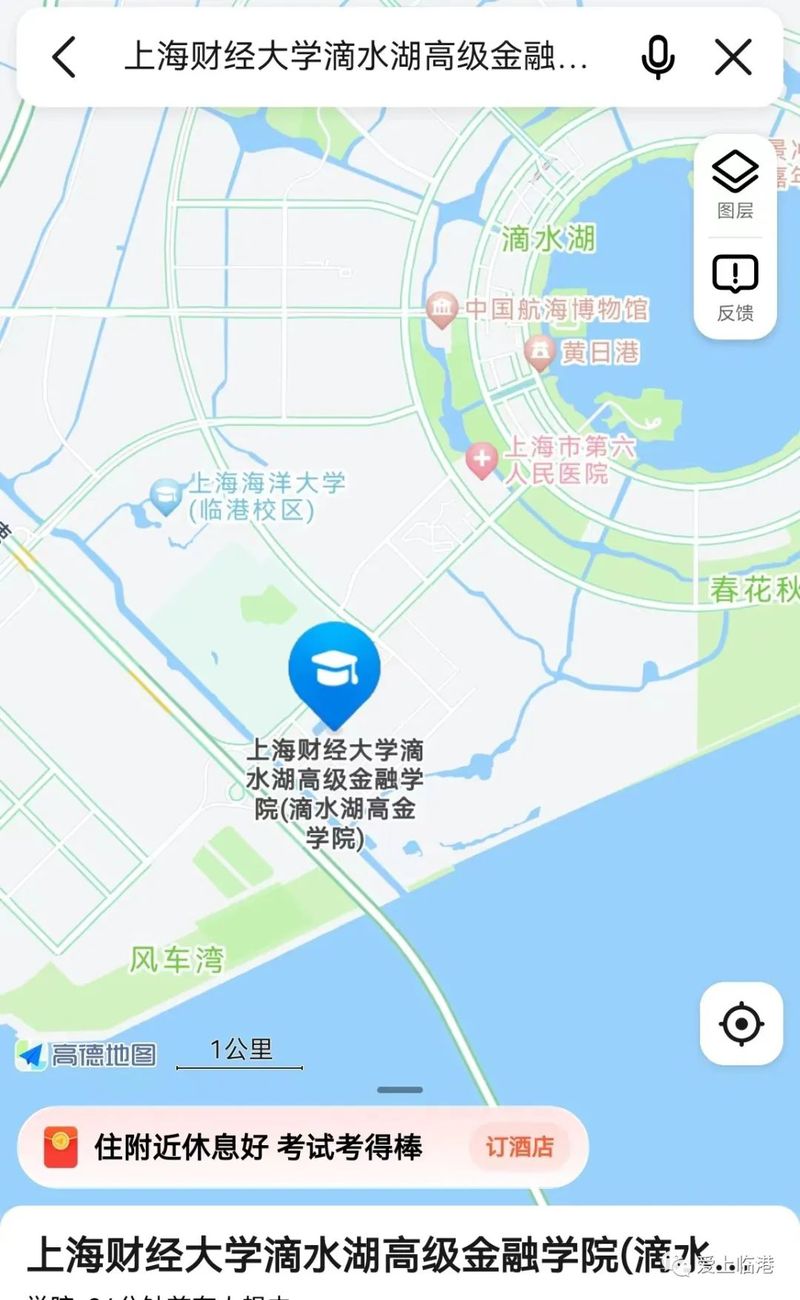This screenshot has width=800, height=1300.
Task: Tap the drag handle above the banner
Action: (x=400, y=1090)
